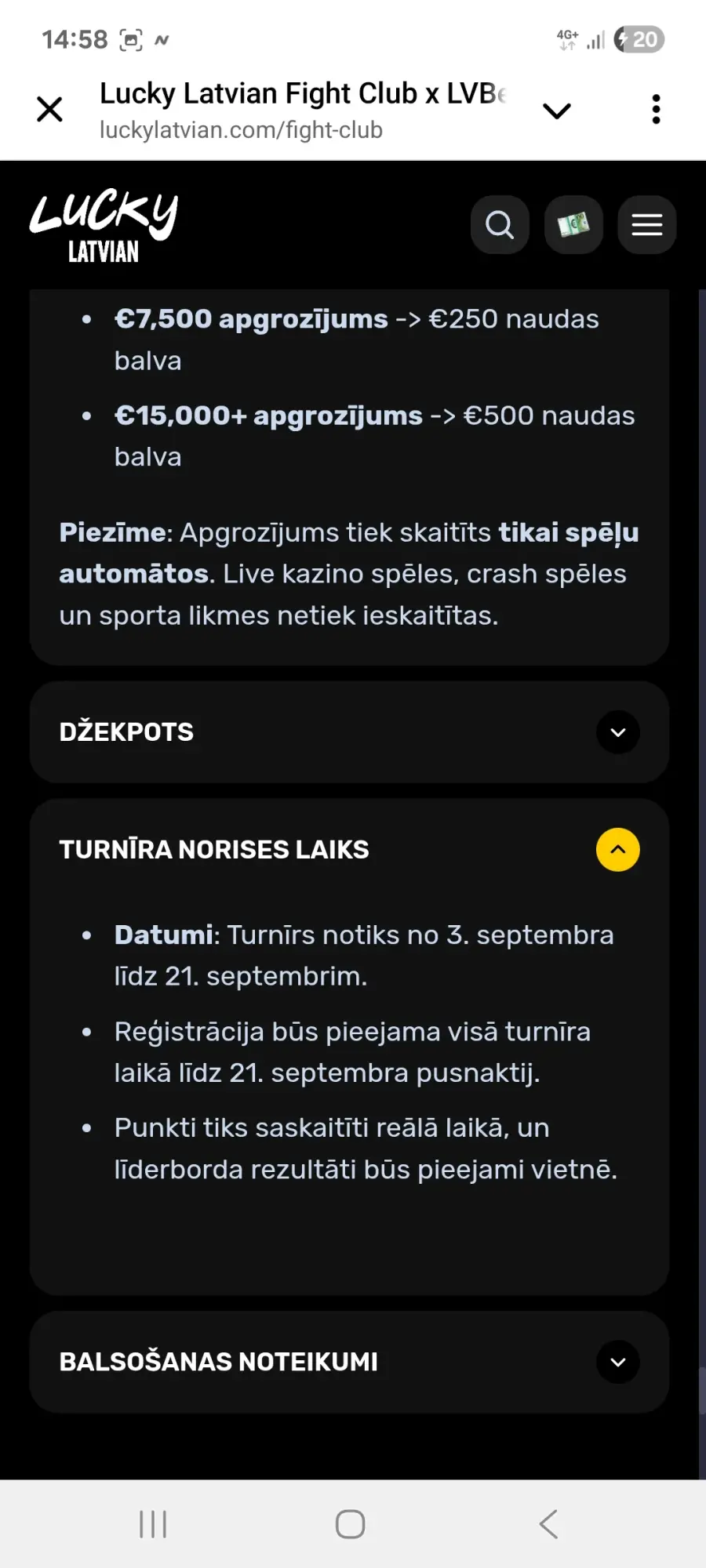The width and height of the screenshot is (706, 1568).
Task: Expand the DŽEKPOTS section
Action: (617, 732)
